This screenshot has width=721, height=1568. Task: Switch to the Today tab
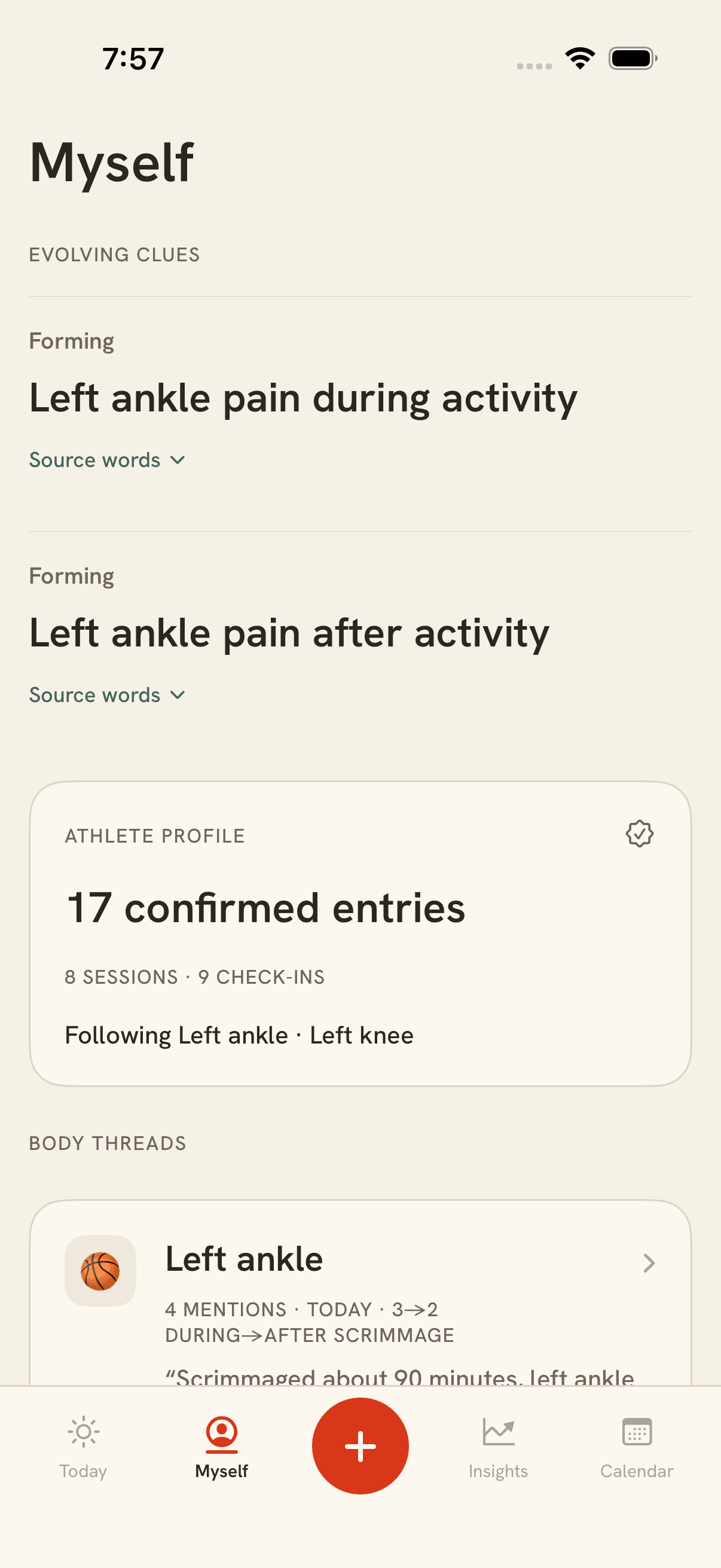click(83, 1448)
